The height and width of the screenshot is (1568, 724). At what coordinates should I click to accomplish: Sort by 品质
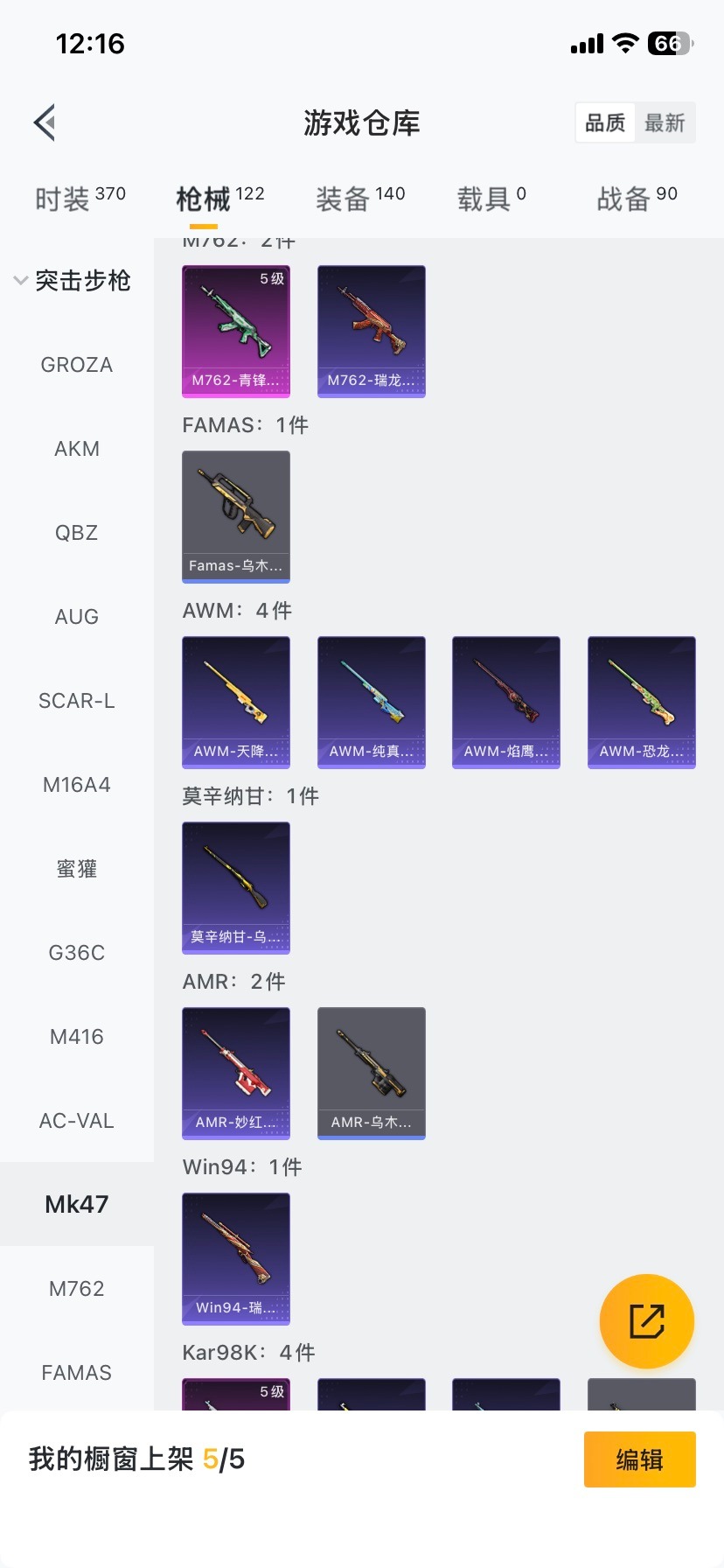[605, 122]
